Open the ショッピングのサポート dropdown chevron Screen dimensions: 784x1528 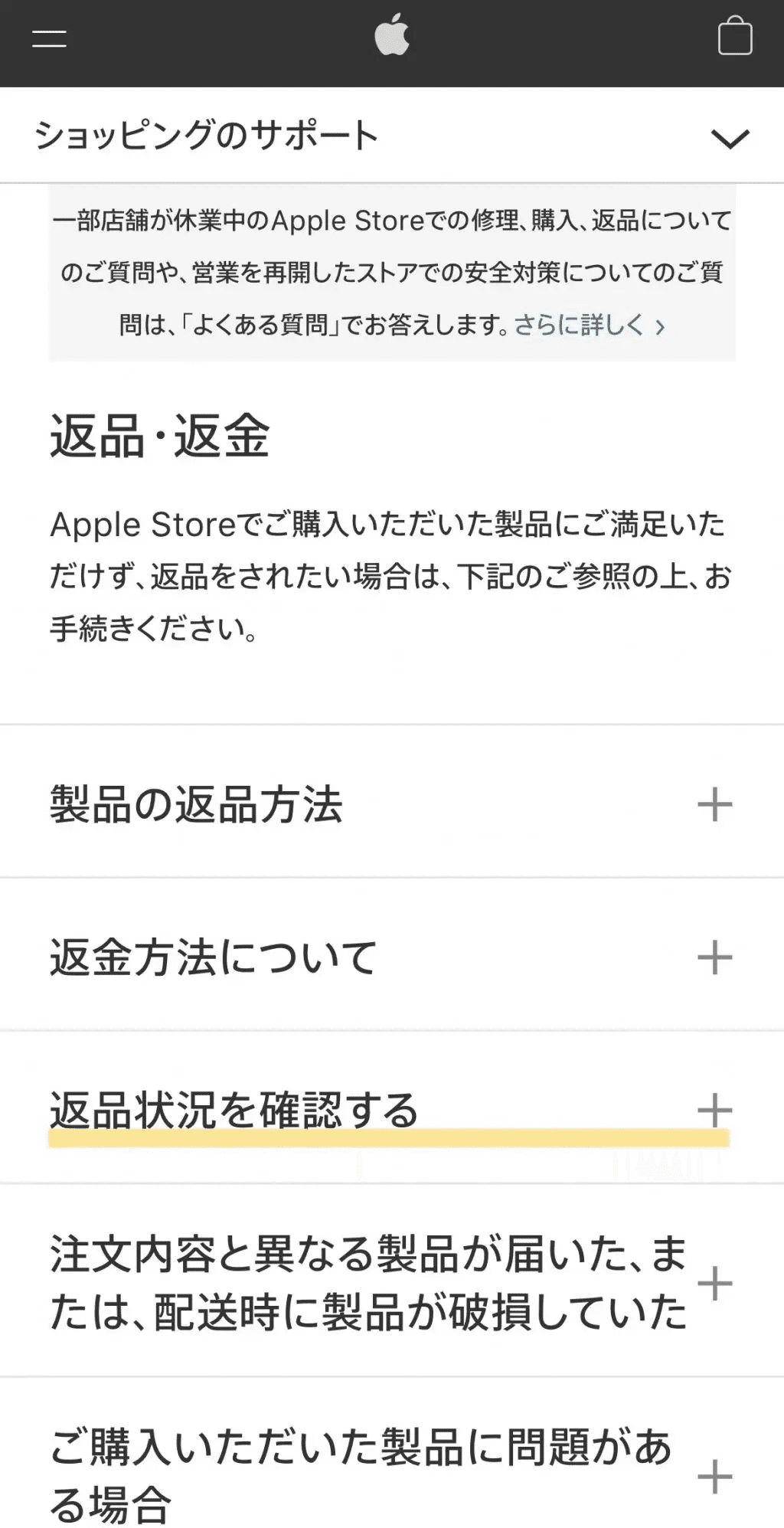click(730, 138)
